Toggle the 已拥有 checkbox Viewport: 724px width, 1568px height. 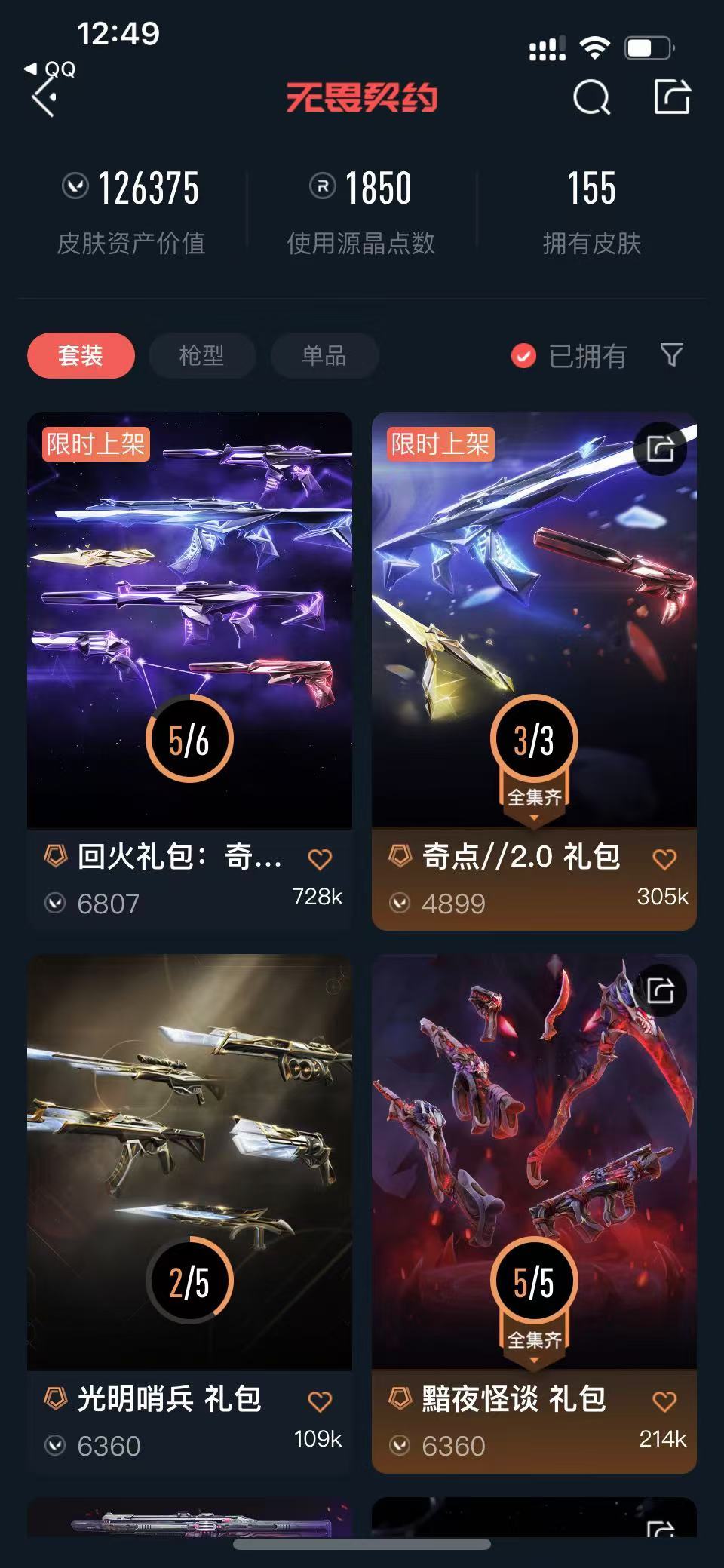pos(523,356)
